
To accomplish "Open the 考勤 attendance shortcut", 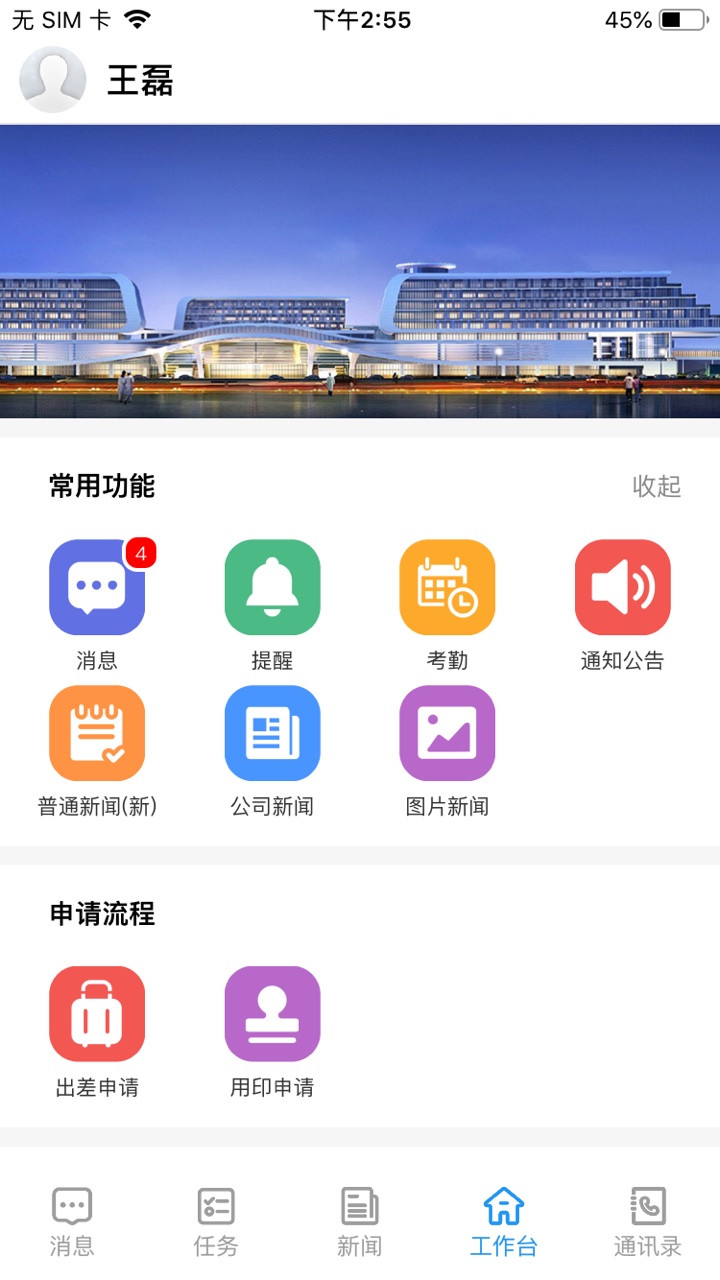I will (447, 588).
